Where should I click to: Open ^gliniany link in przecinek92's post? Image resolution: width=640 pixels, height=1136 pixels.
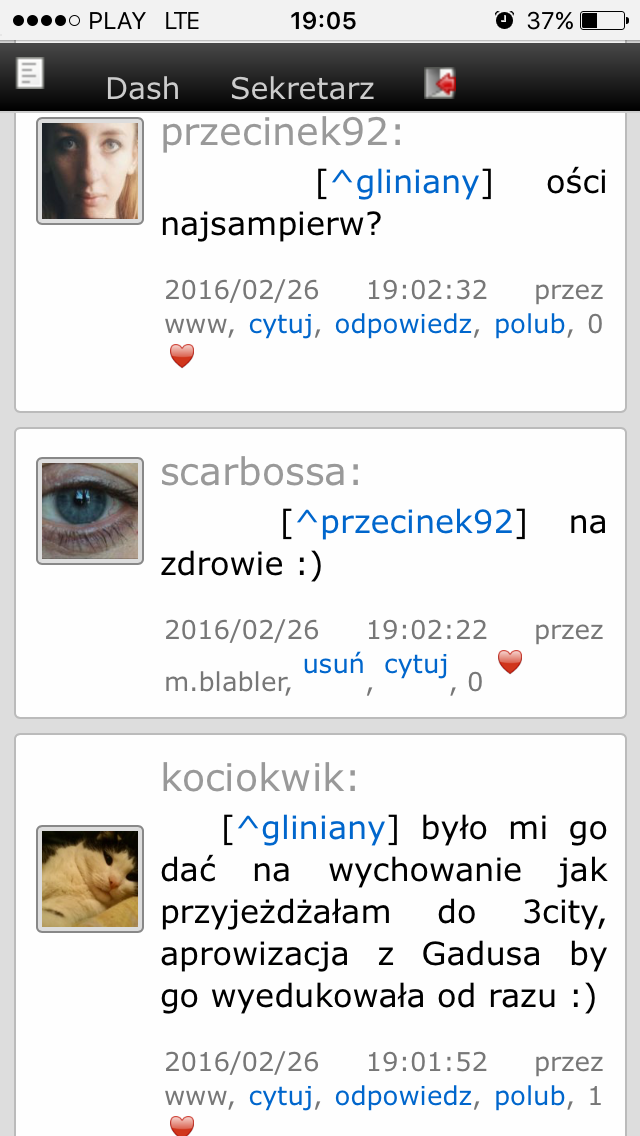(404, 182)
